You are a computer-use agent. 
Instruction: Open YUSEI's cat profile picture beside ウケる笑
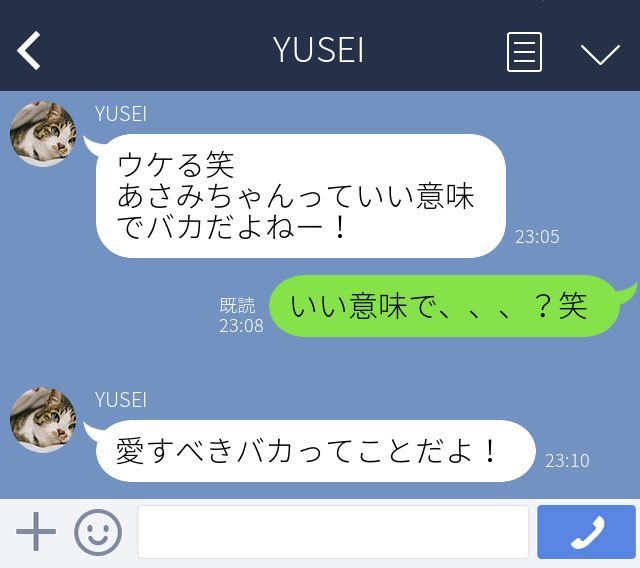(x=43, y=134)
